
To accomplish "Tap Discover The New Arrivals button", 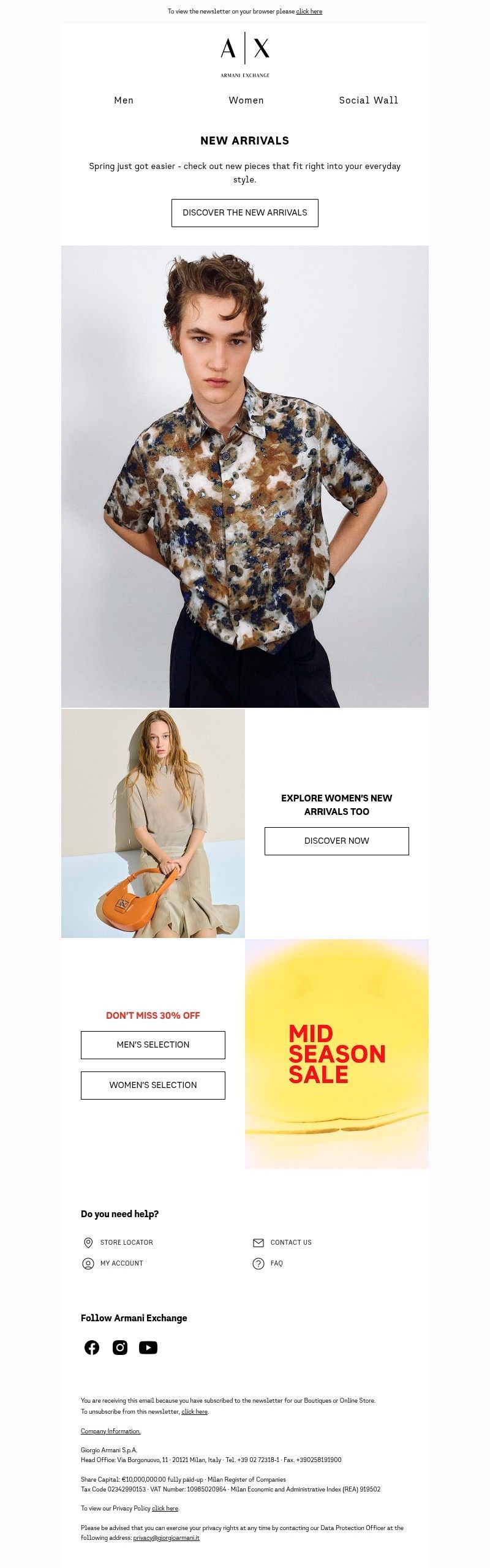I will tap(245, 213).
